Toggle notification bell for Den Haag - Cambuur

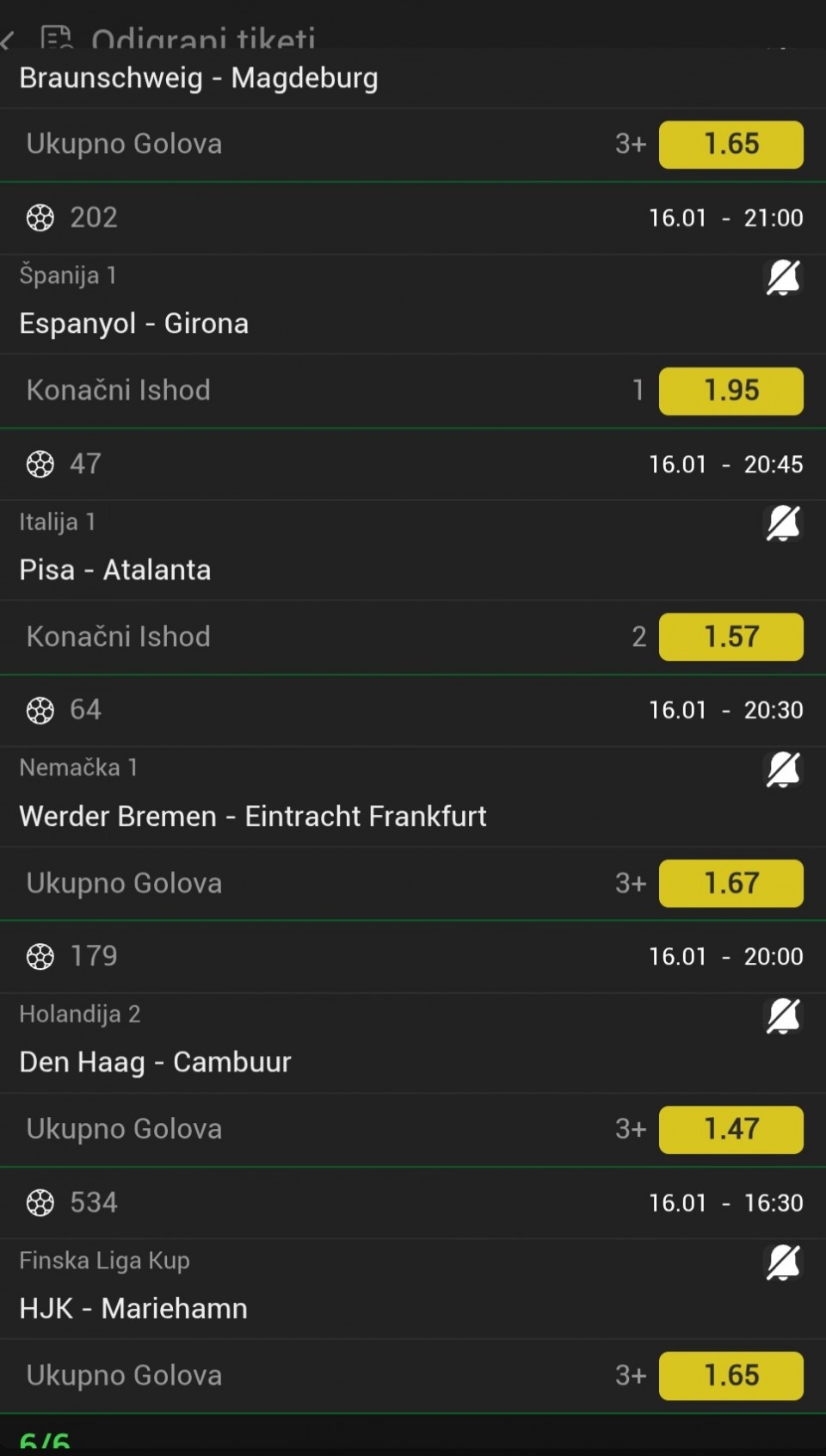783,1016
